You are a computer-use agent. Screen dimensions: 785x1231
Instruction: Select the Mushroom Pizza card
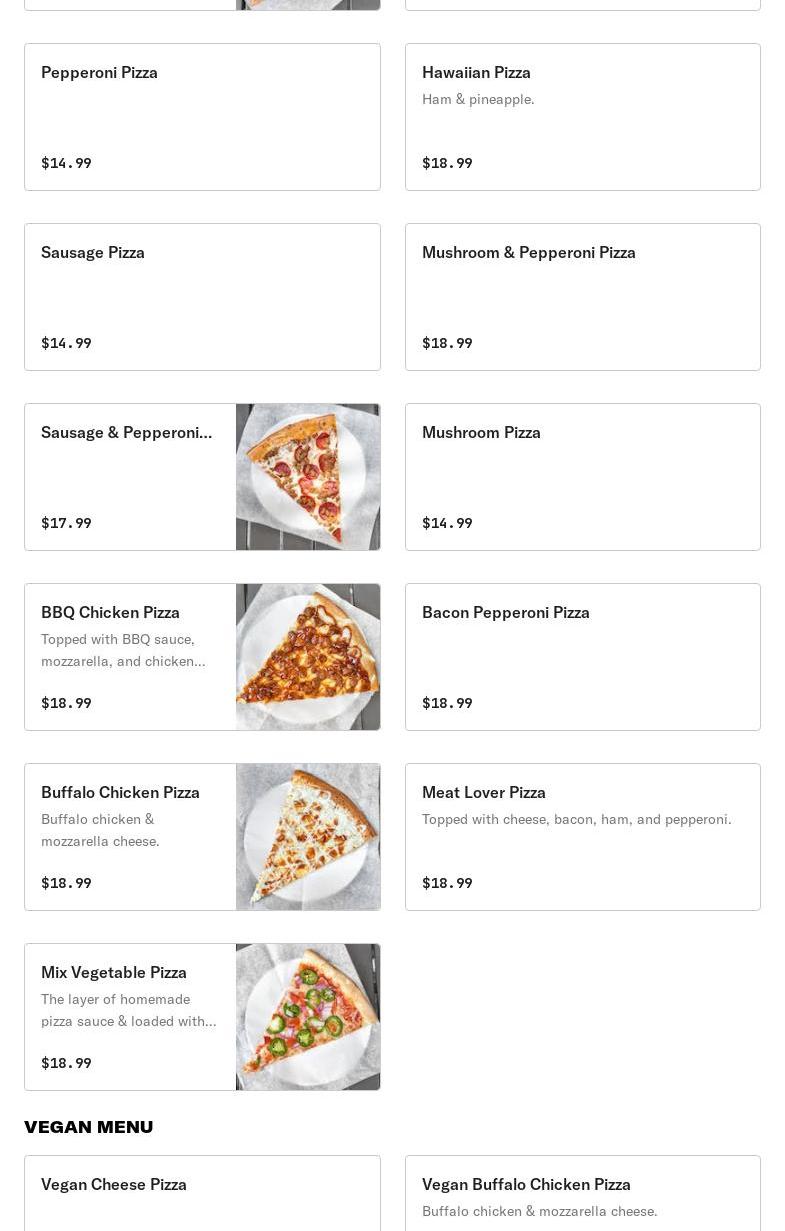coord(582,477)
